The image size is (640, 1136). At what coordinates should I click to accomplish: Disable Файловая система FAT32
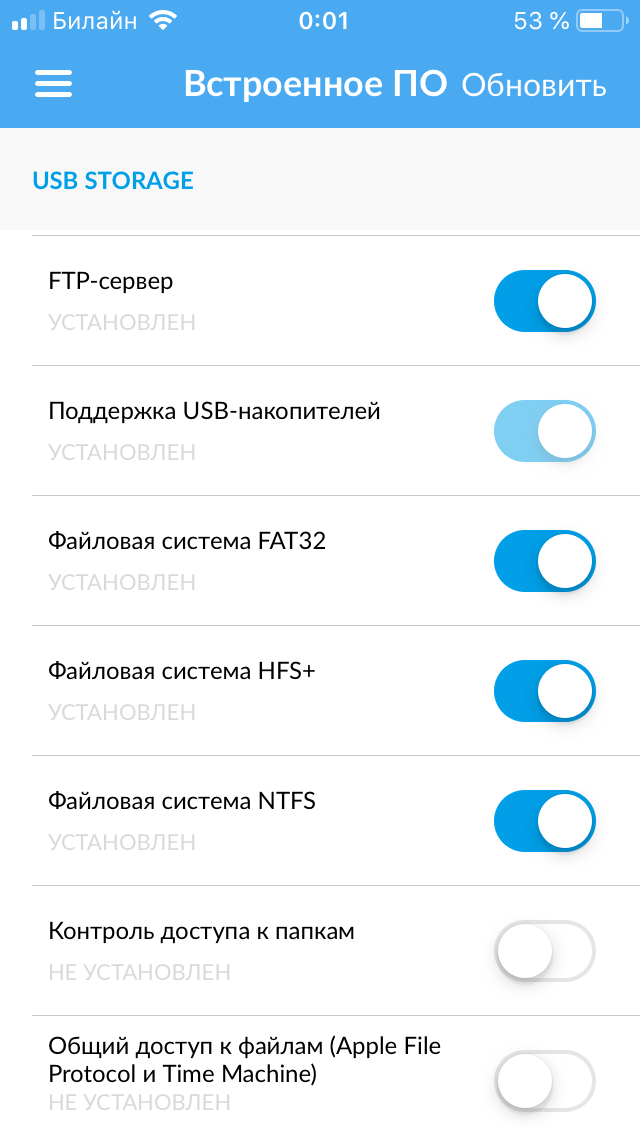tap(544, 561)
